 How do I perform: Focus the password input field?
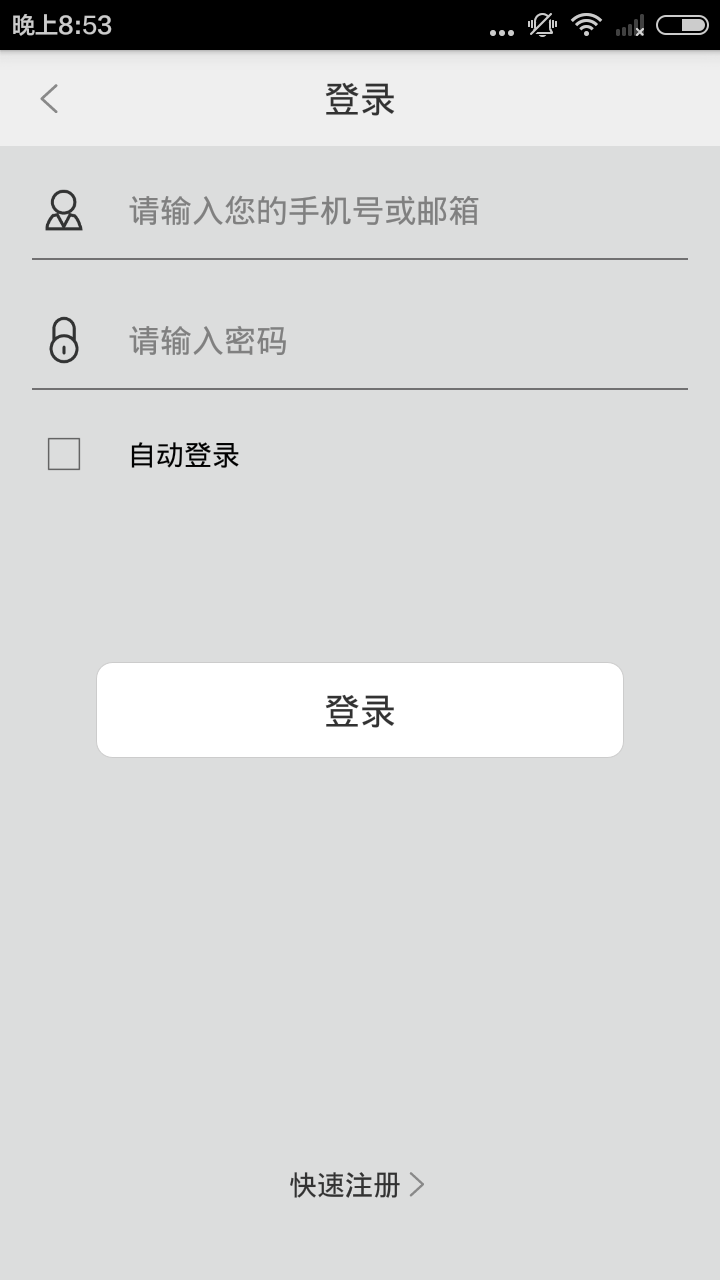[x=400, y=341]
